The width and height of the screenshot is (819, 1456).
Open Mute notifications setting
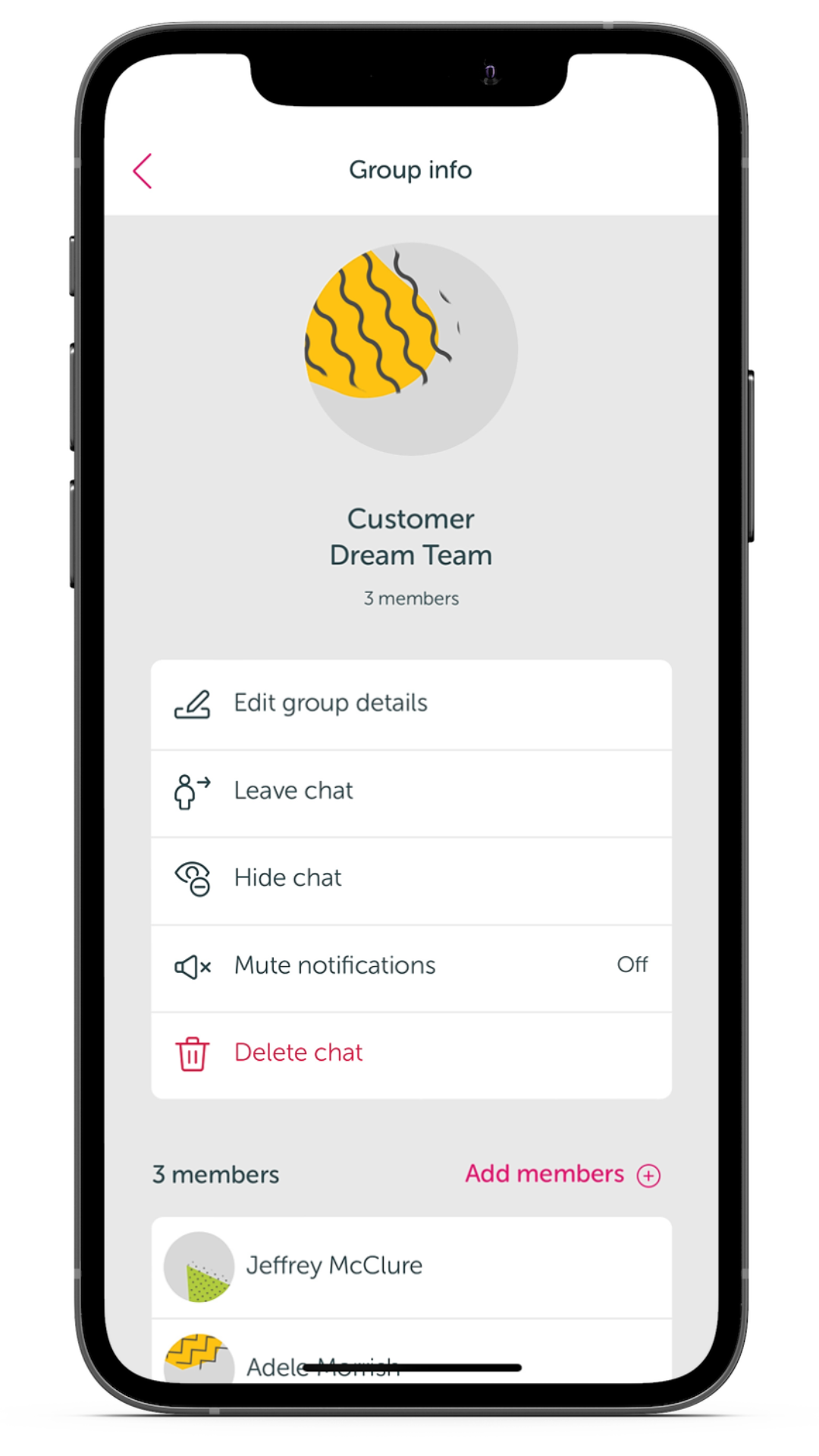click(410, 966)
